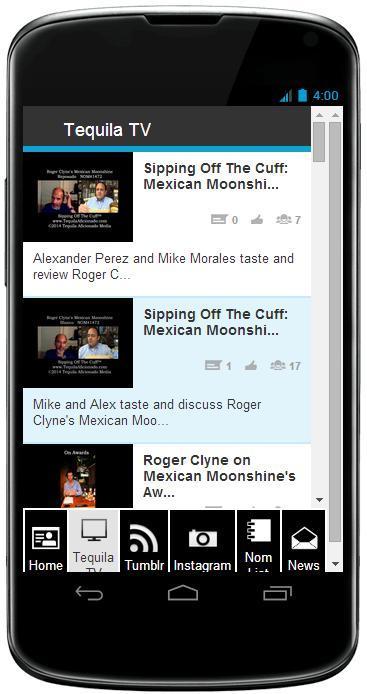Go to the system home screen
Screen dimensions: 367x694
click(183, 593)
